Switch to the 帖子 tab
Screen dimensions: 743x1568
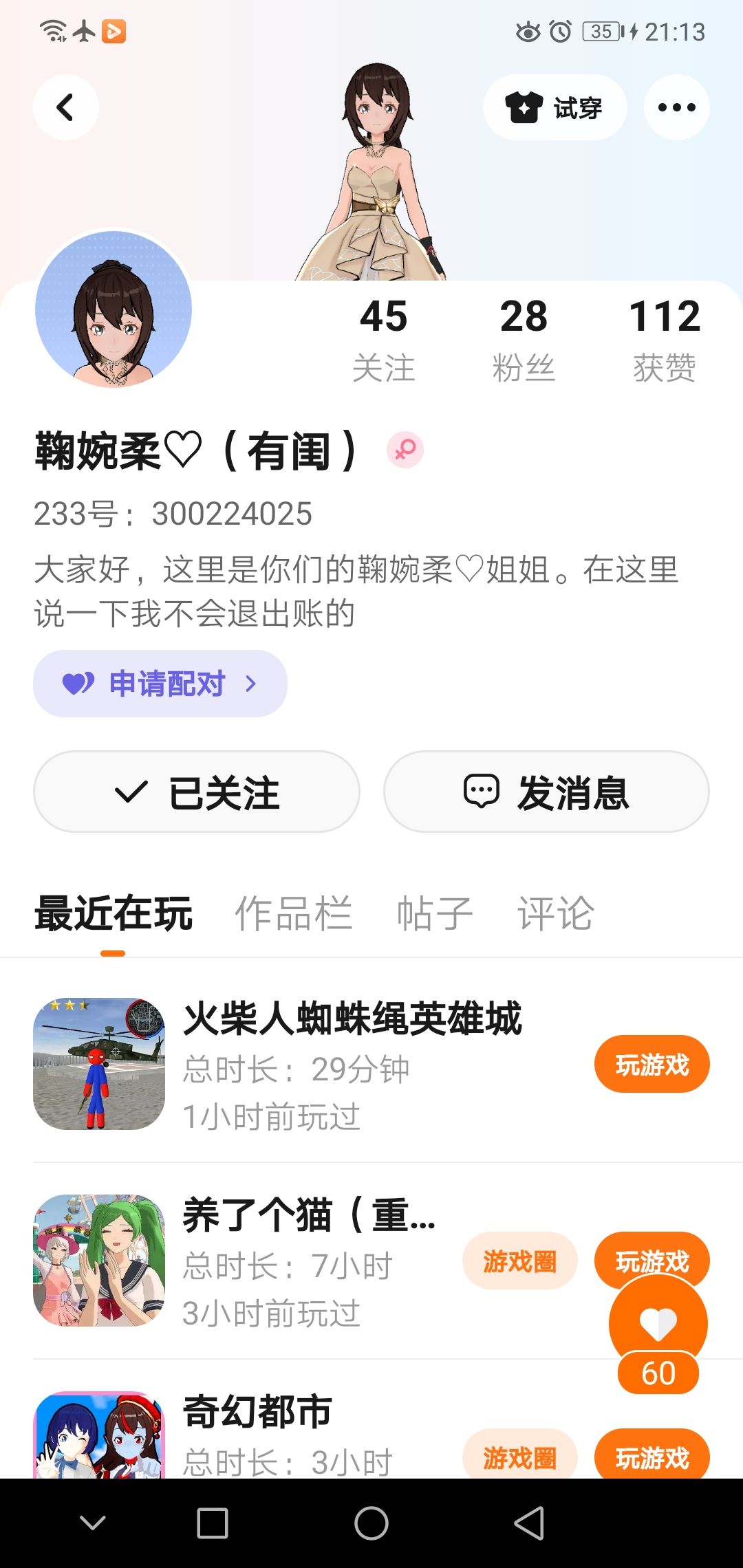[435, 913]
